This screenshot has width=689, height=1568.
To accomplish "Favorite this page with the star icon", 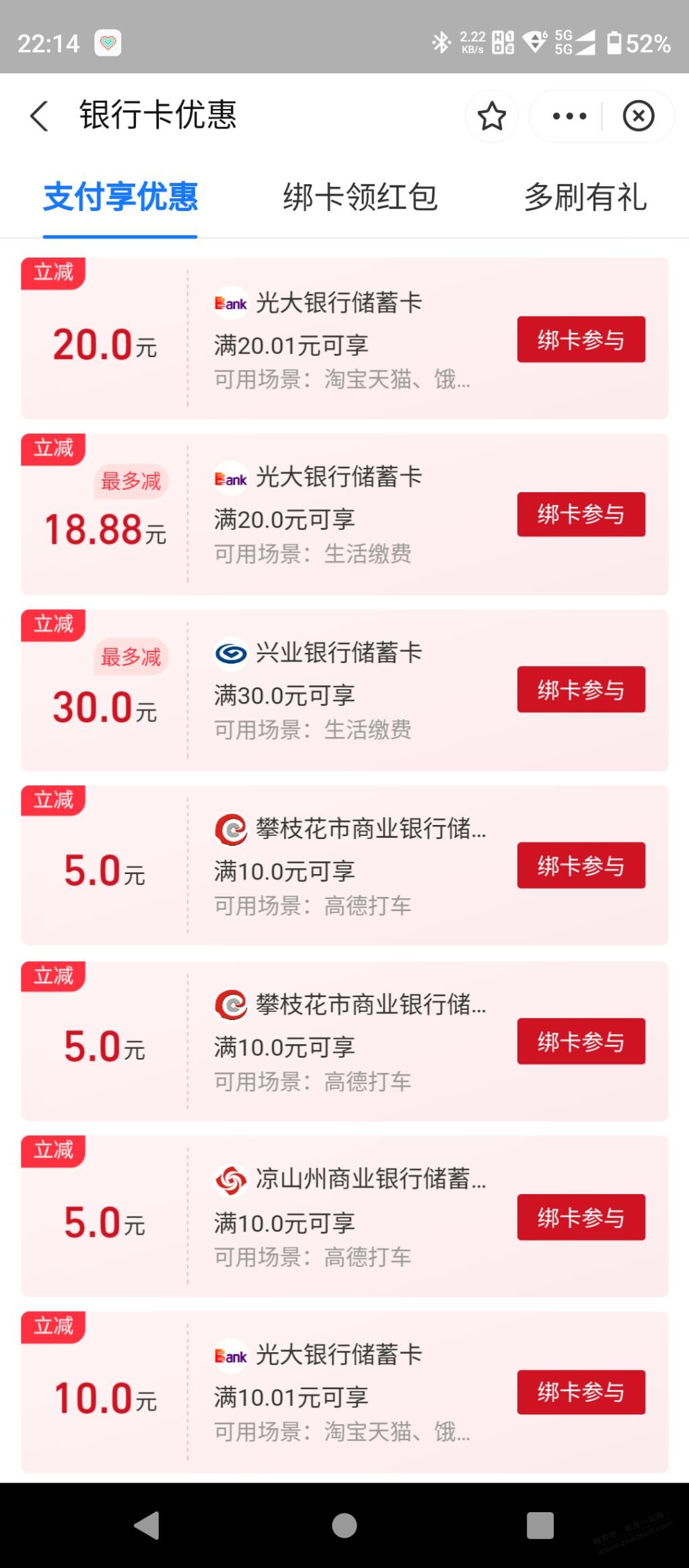I will pyautogui.click(x=492, y=116).
